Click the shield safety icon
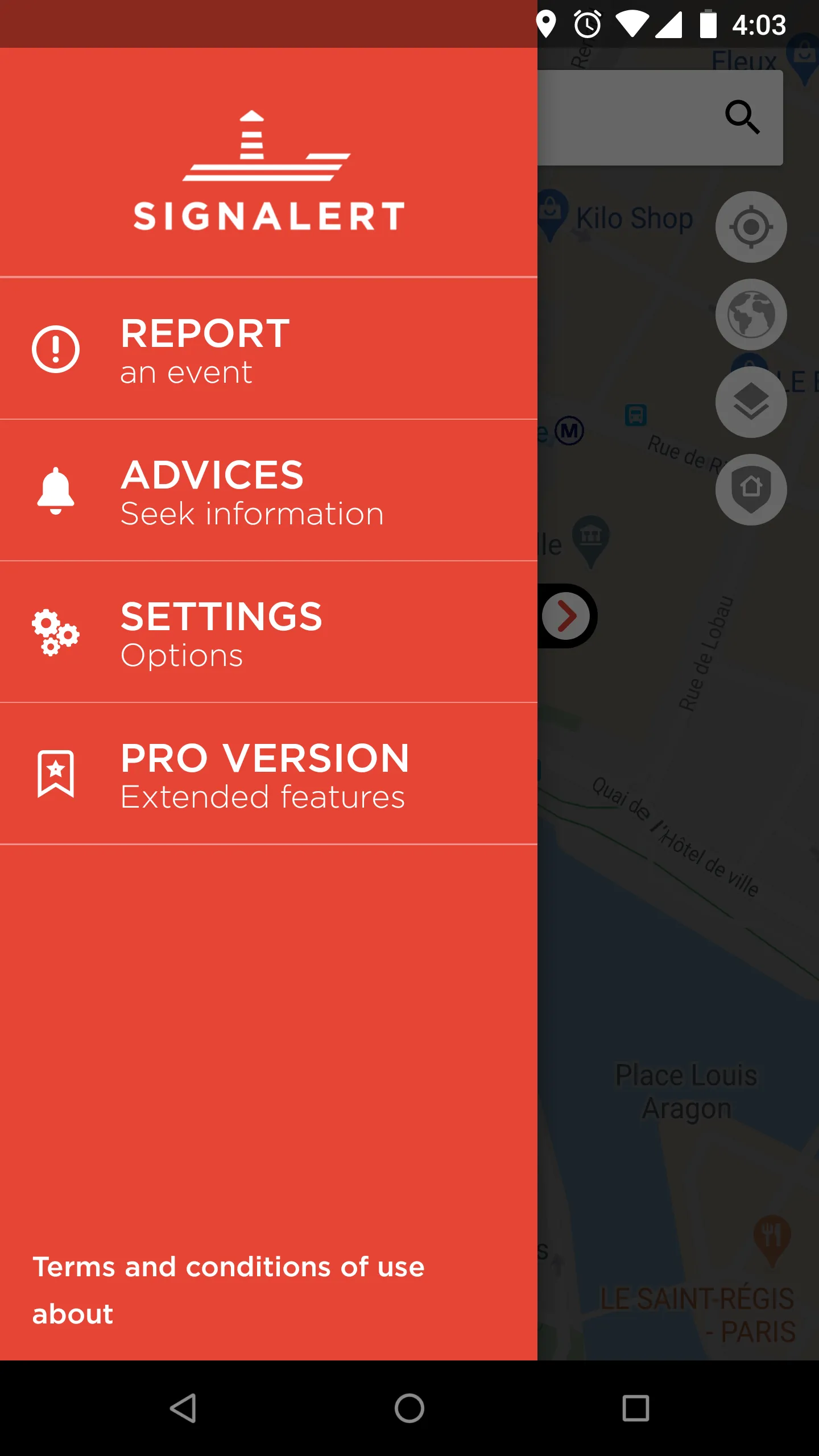The width and height of the screenshot is (819, 1456). coord(751,489)
